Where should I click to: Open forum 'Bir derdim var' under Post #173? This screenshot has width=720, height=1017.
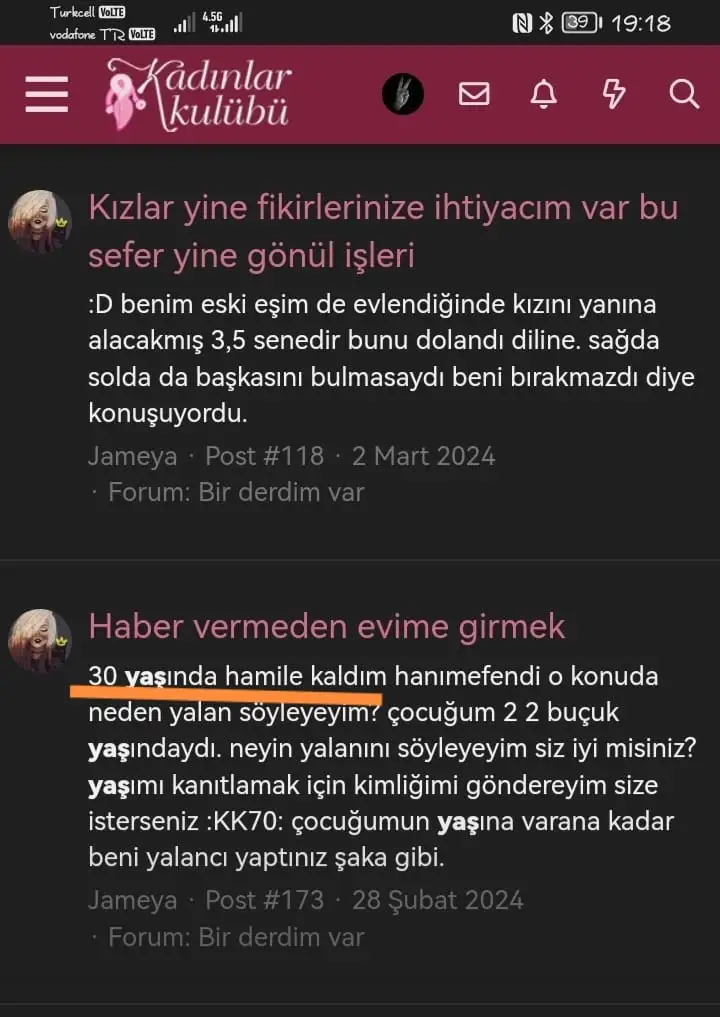click(x=280, y=937)
